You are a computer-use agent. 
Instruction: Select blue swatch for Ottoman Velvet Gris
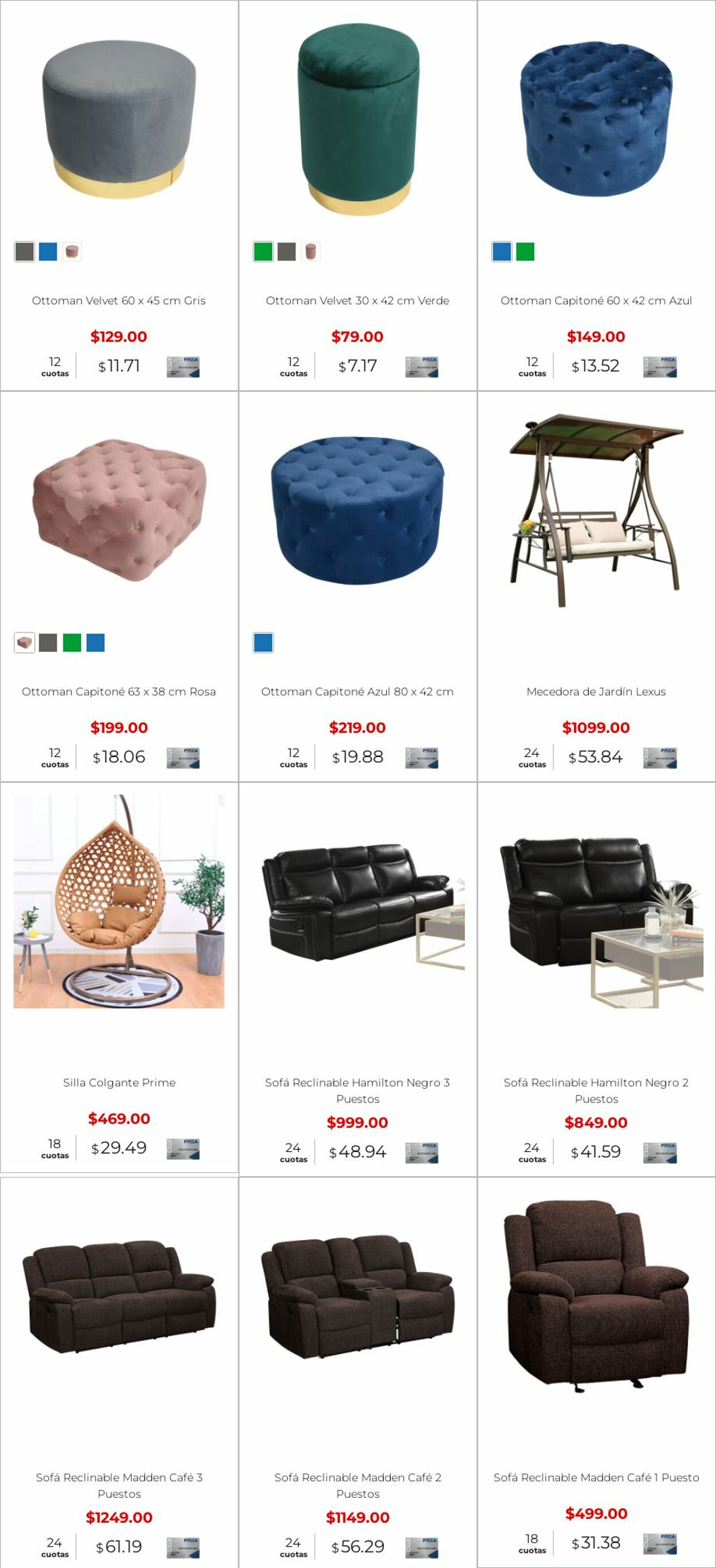(x=48, y=252)
